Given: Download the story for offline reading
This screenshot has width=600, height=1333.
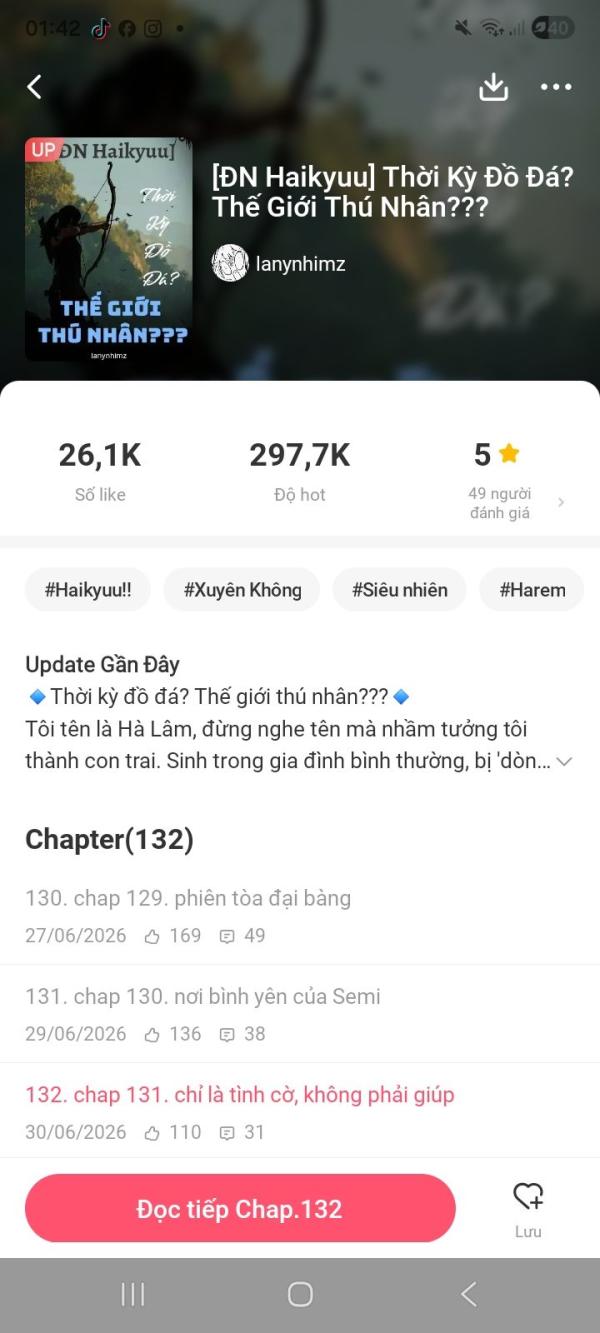Looking at the screenshot, I should tap(494, 87).
